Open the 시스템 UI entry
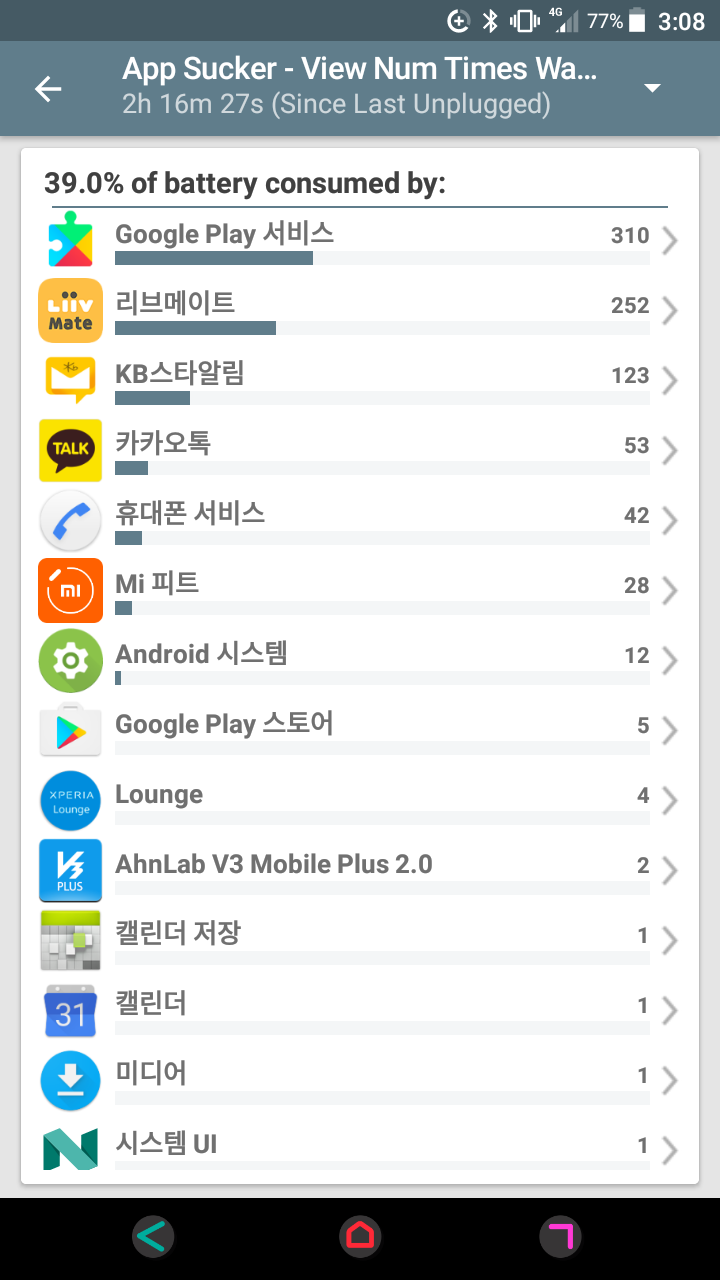This screenshot has height=1280, width=720. click(x=360, y=1150)
